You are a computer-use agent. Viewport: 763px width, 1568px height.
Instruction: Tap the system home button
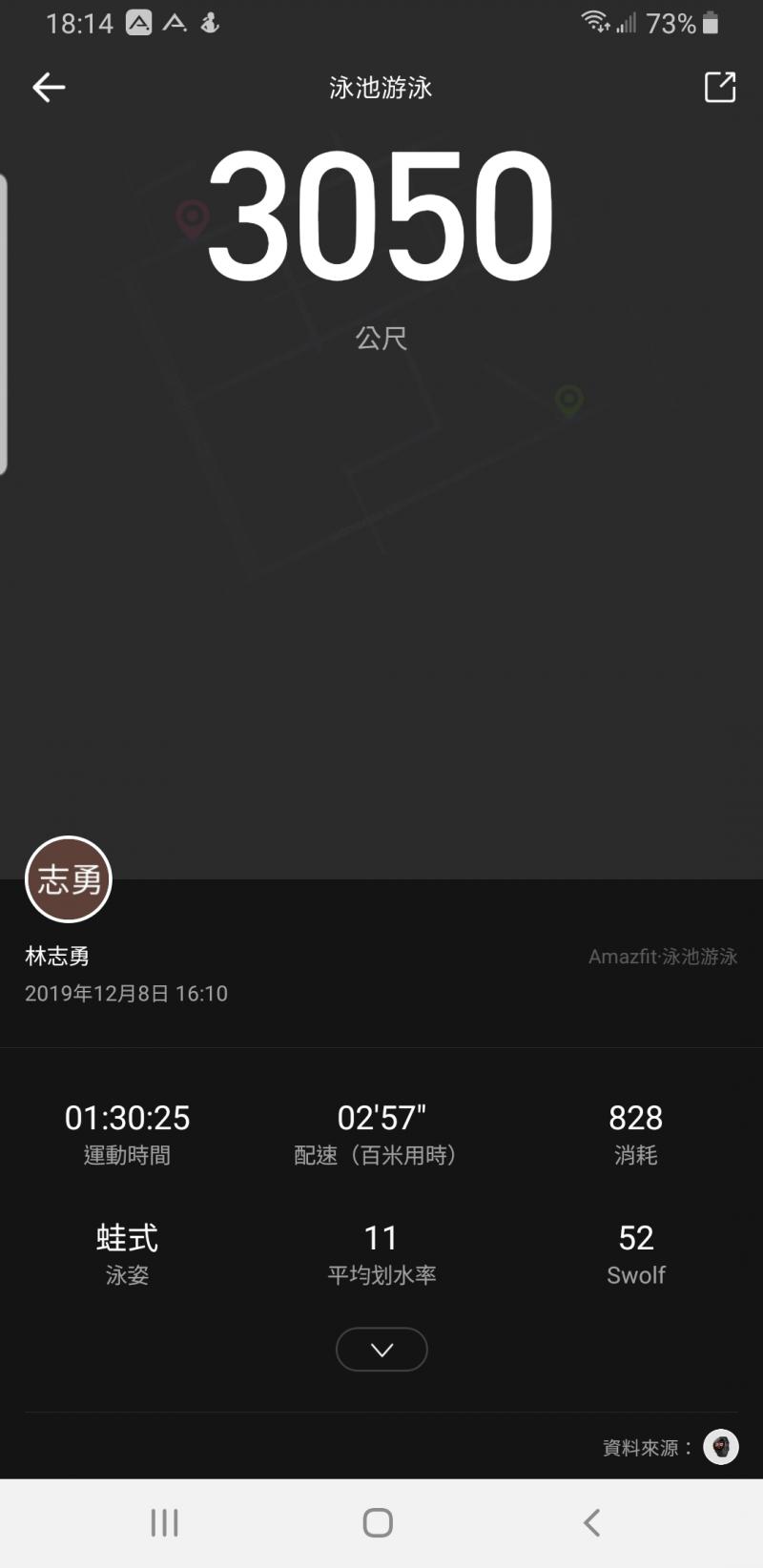[378, 1522]
